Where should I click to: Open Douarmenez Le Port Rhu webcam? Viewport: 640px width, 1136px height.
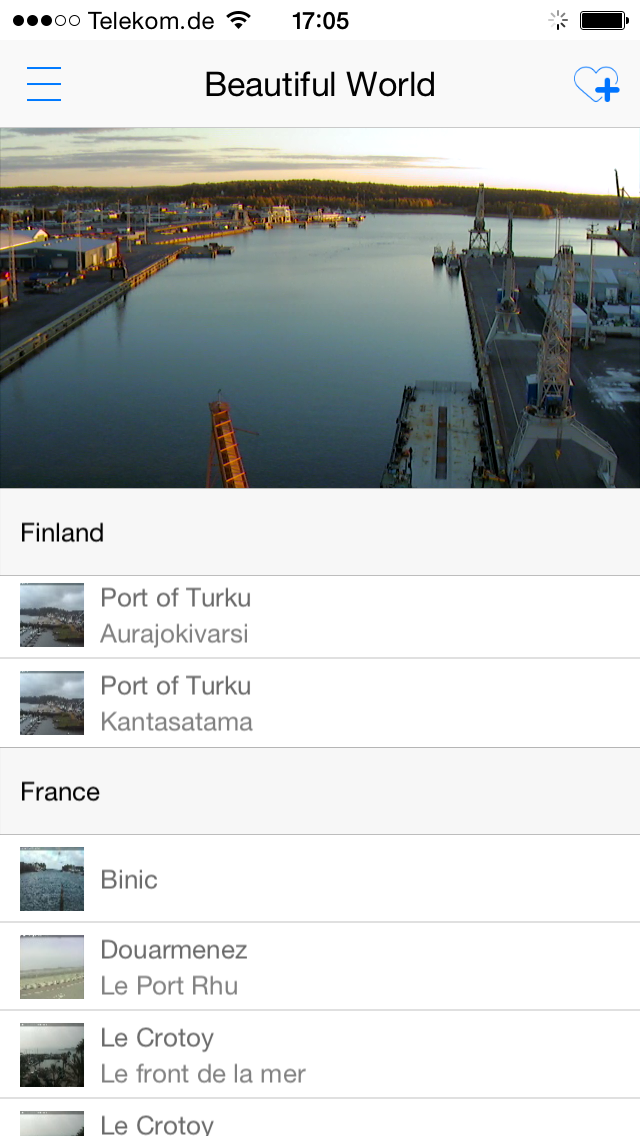click(320, 967)
